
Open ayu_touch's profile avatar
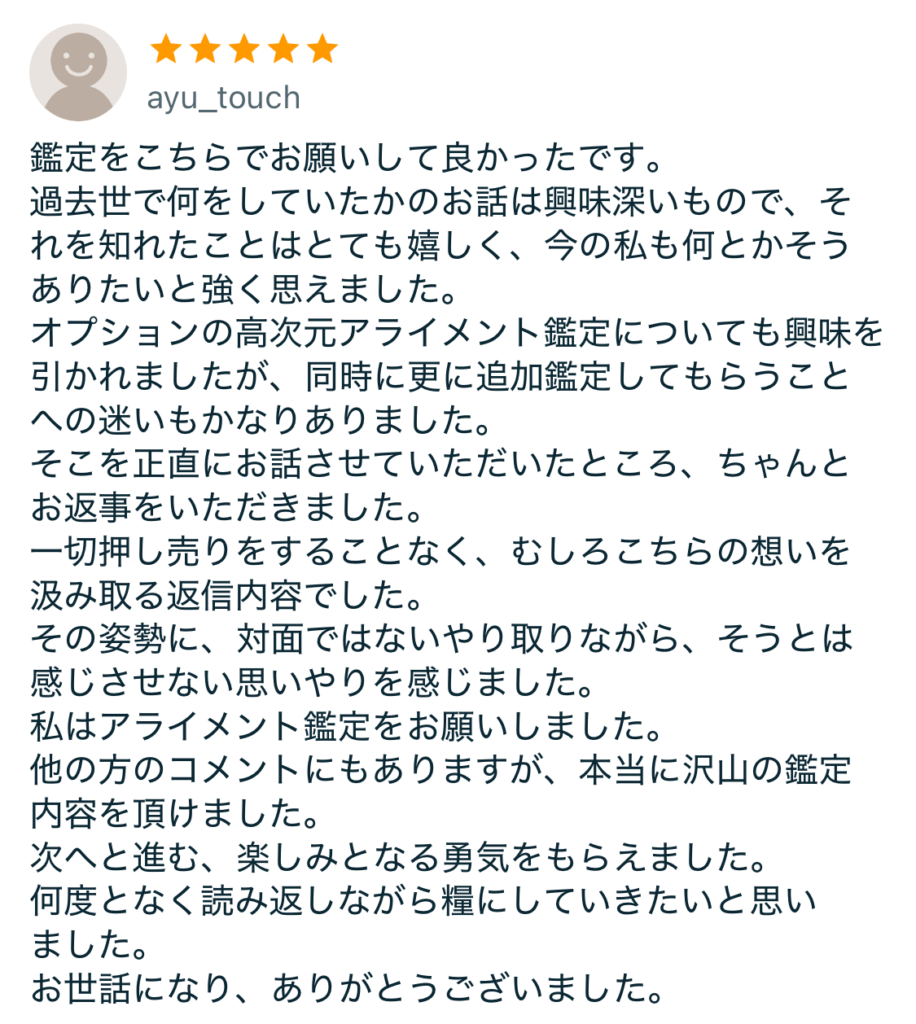[78, 72]
